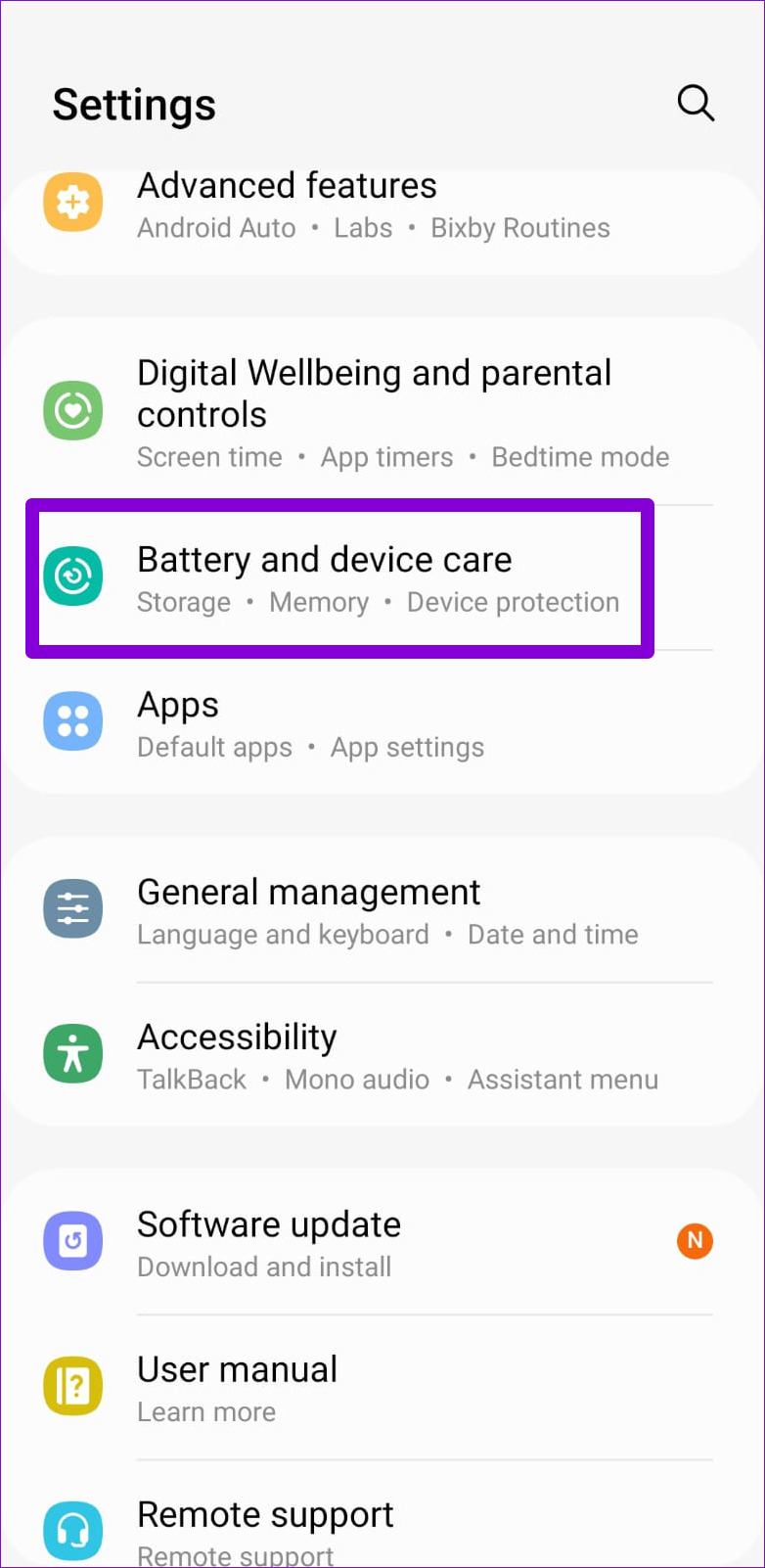
Task: Open Remote support
Action: click(x=382, y=1515)
